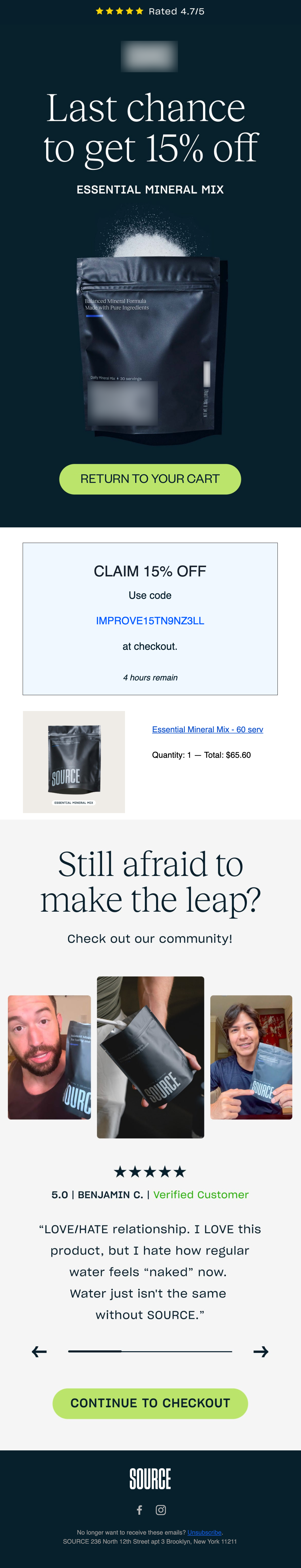Viewport: 301px width, 1568px height.
Task: Open the Instagram profile icon
Action: (161, 1510)
